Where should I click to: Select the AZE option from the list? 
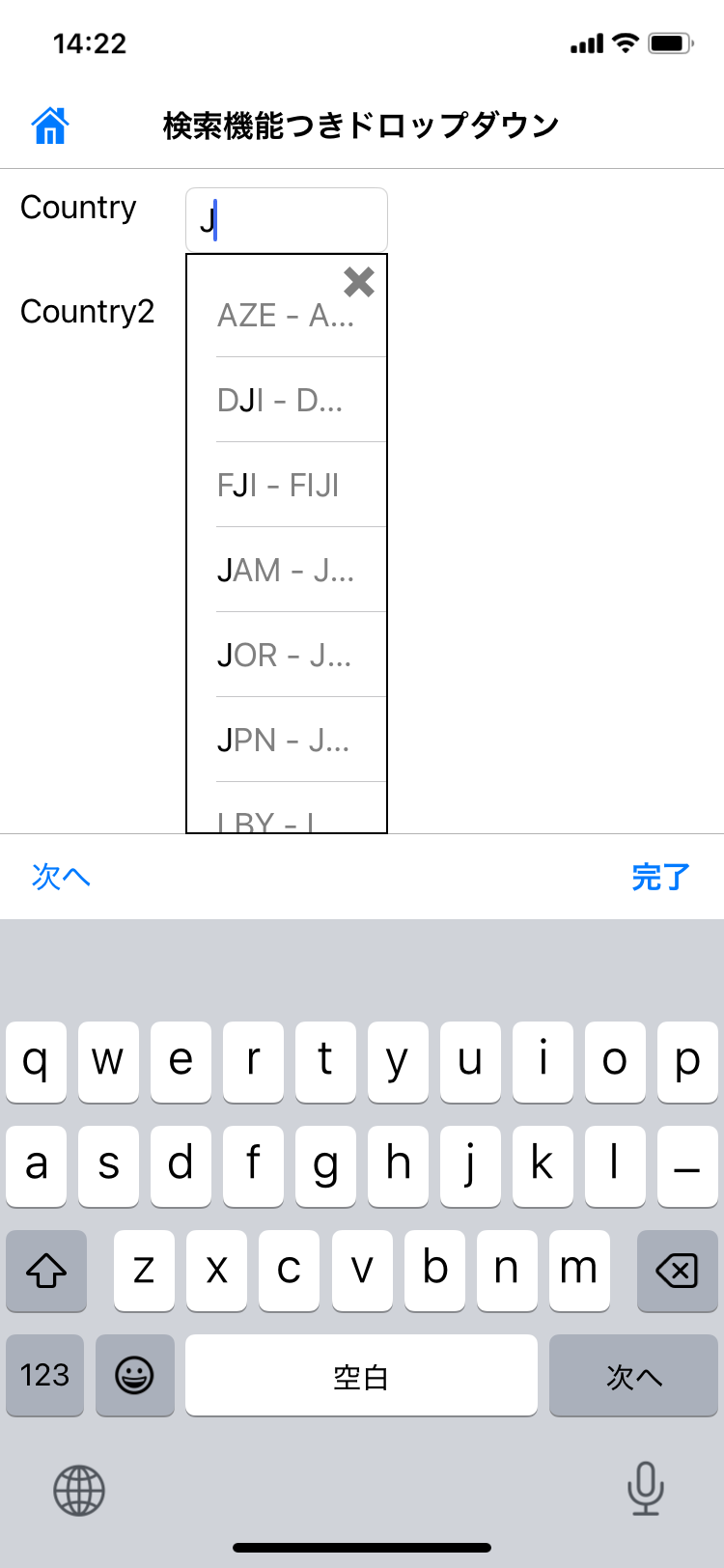[286, 316]
